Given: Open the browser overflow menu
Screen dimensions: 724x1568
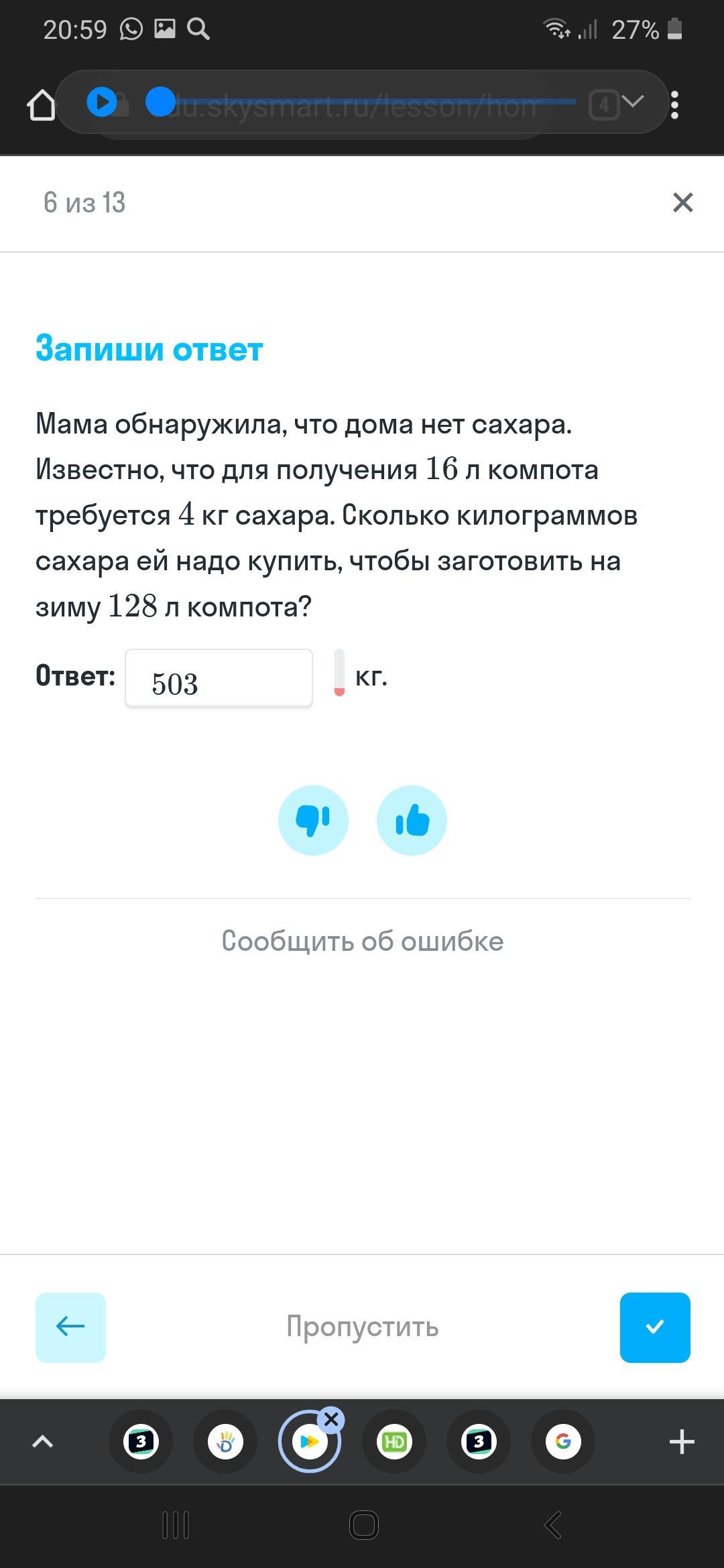Looking at the screenshot, I should [675, 105].
